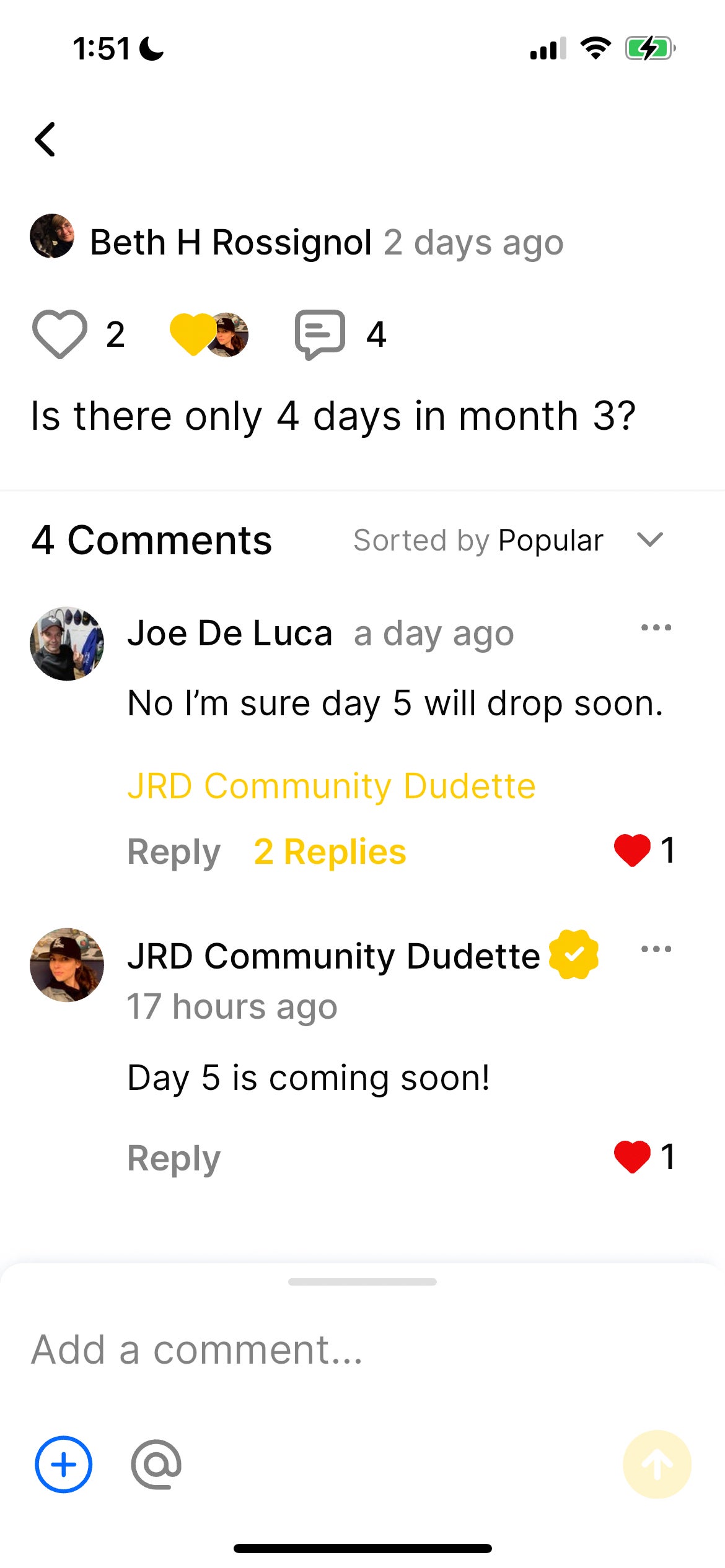Like Beth H Rossignol's post
Screen dimensions: 725x1568
(59, 334)
